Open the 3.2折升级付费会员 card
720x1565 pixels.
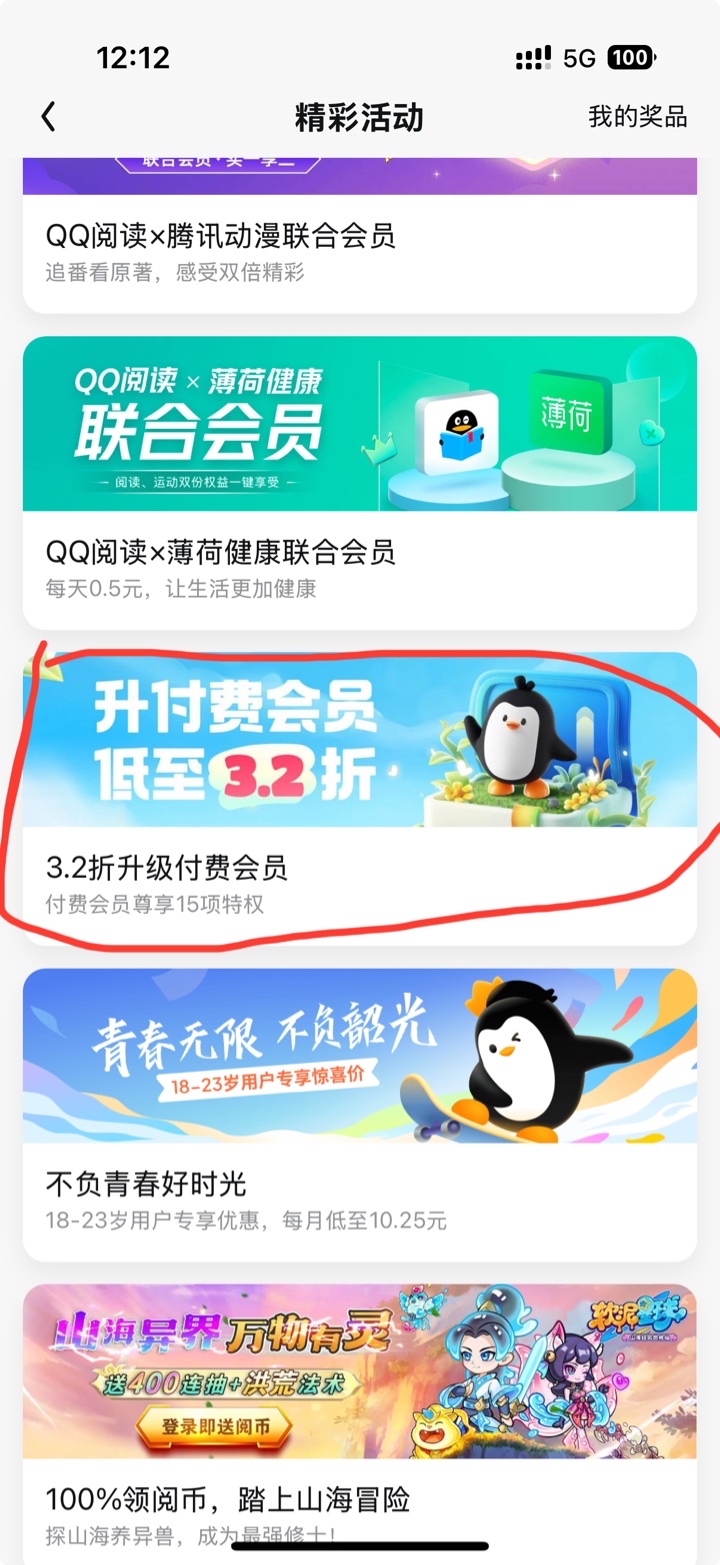tap(360, 799)
